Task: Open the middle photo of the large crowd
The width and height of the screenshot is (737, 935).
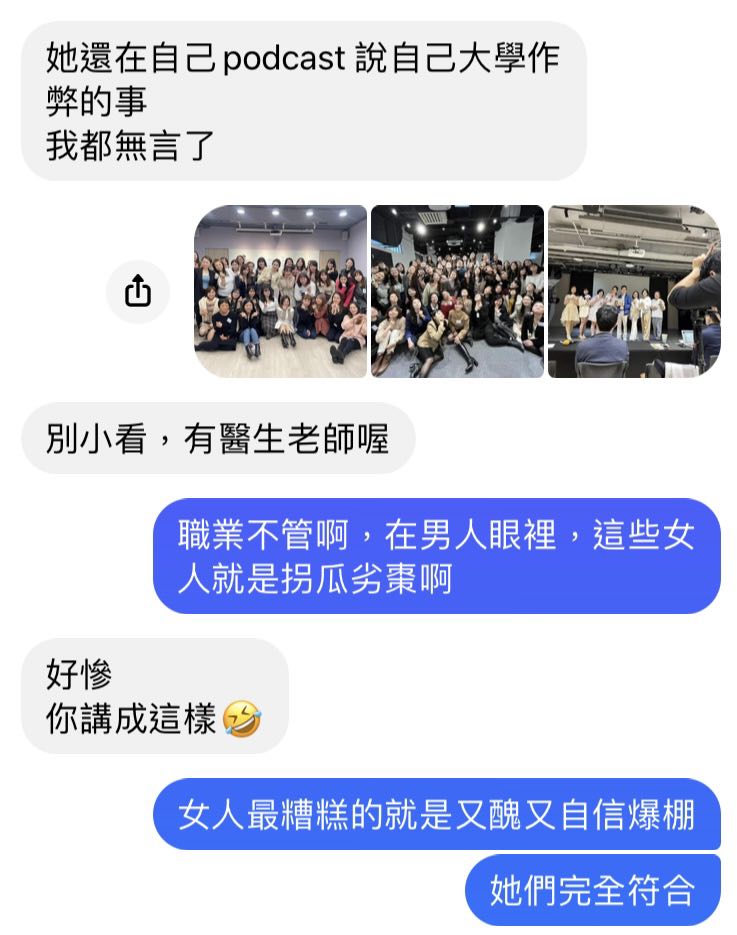Action: coord(457,292)
